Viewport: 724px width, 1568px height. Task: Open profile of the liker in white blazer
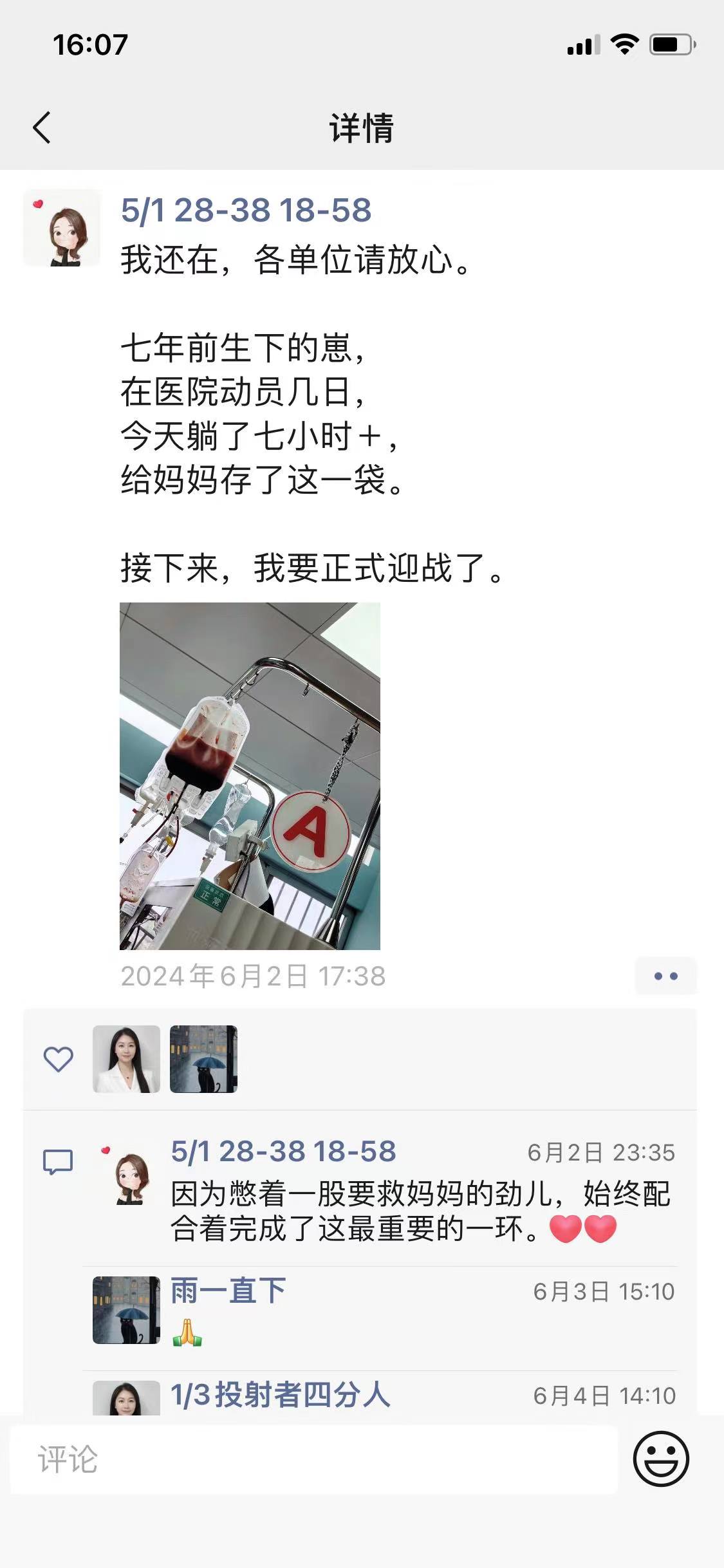click(126, 1059)
